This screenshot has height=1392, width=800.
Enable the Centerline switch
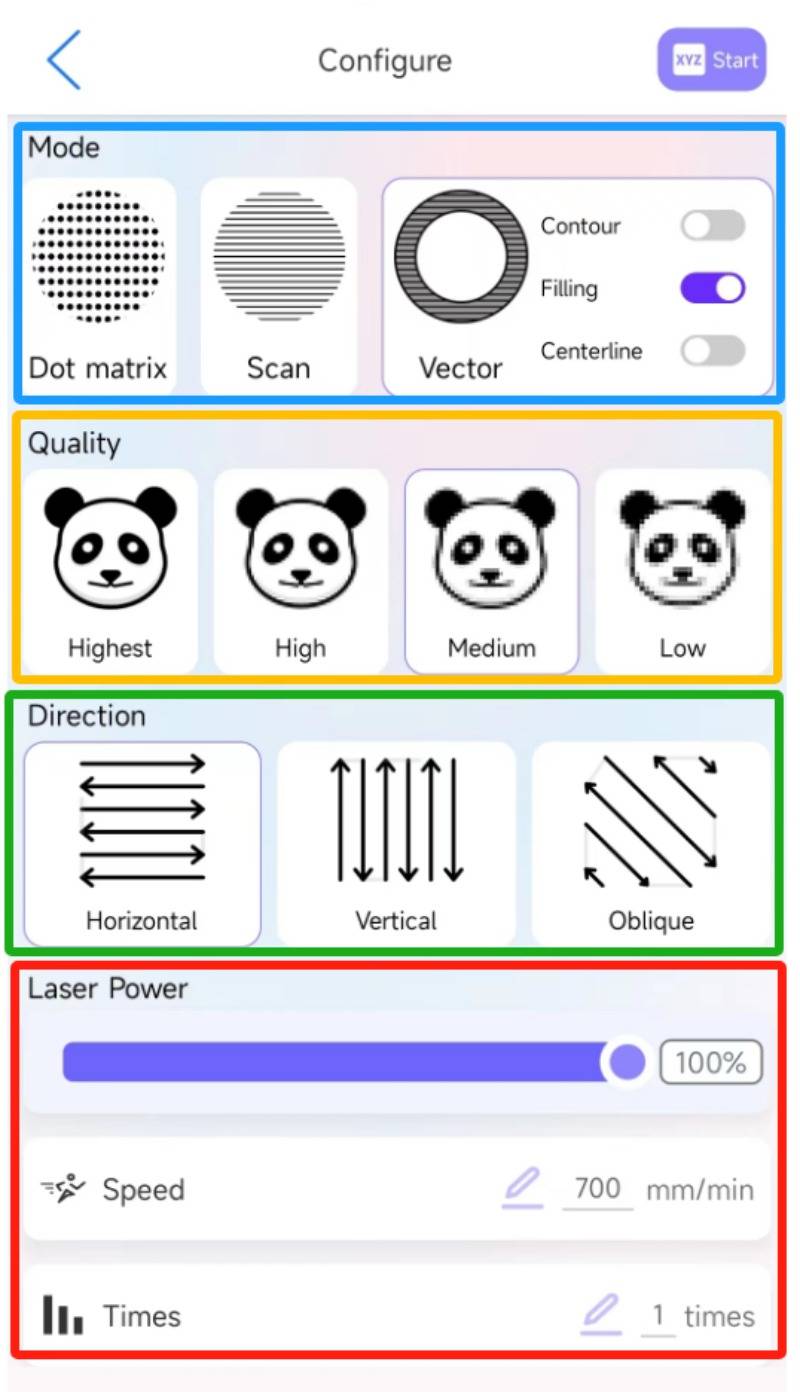coord(713,351)
